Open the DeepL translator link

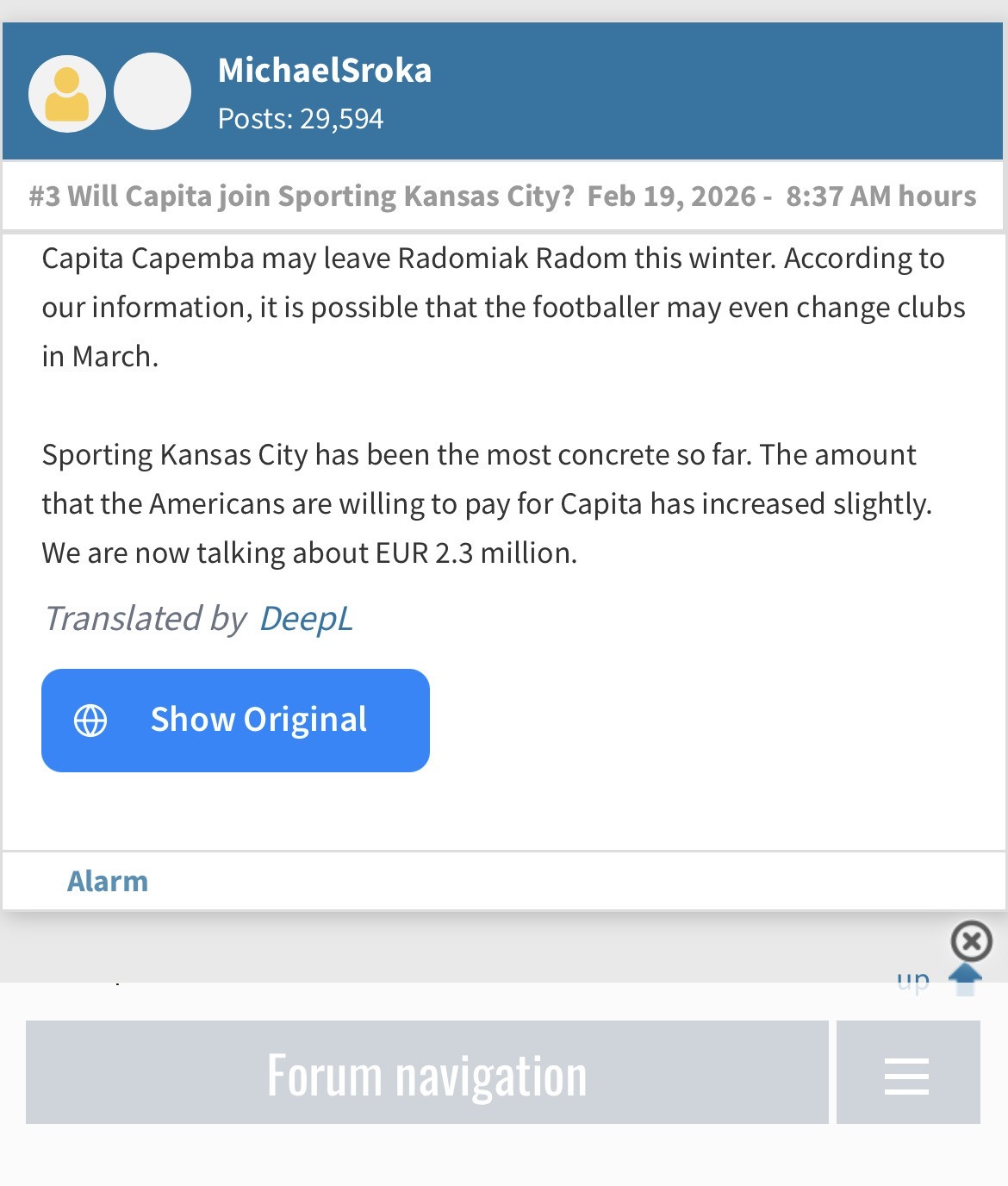pos(306,619)
